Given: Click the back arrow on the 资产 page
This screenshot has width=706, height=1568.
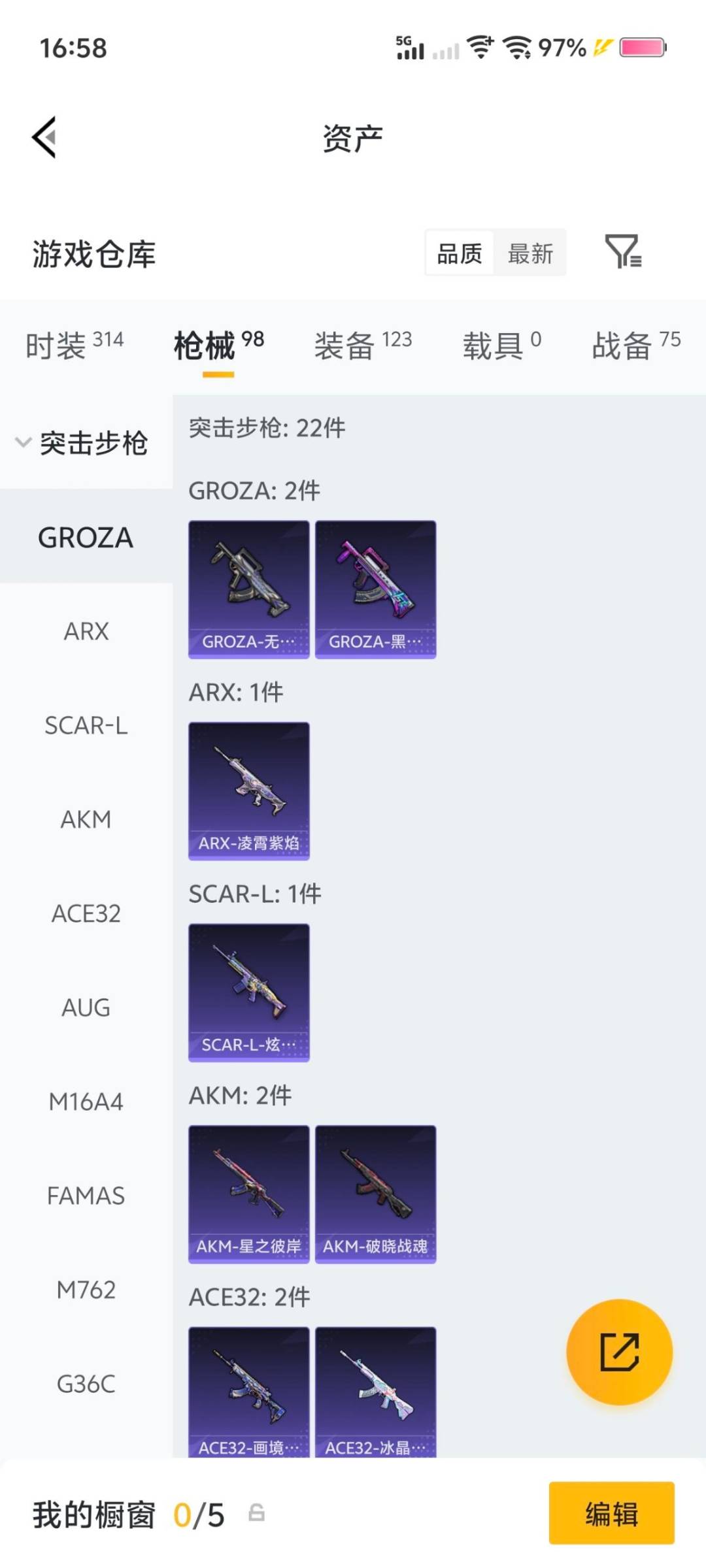Looking at the screenshot, I should 43,137.
